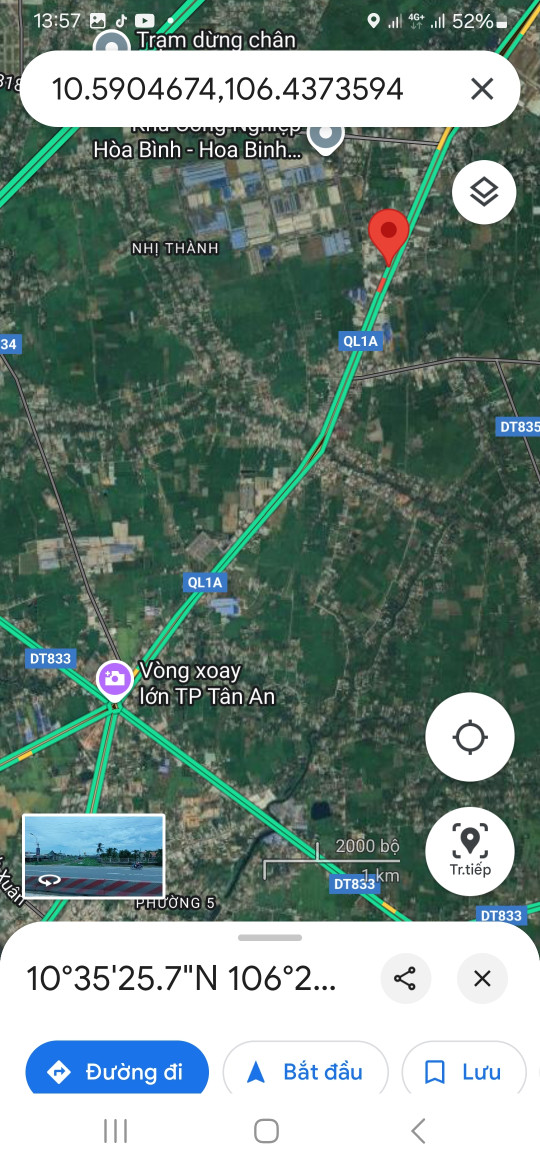Open the Tr.tiếp live view button
540x1170 pixels.
470,851
